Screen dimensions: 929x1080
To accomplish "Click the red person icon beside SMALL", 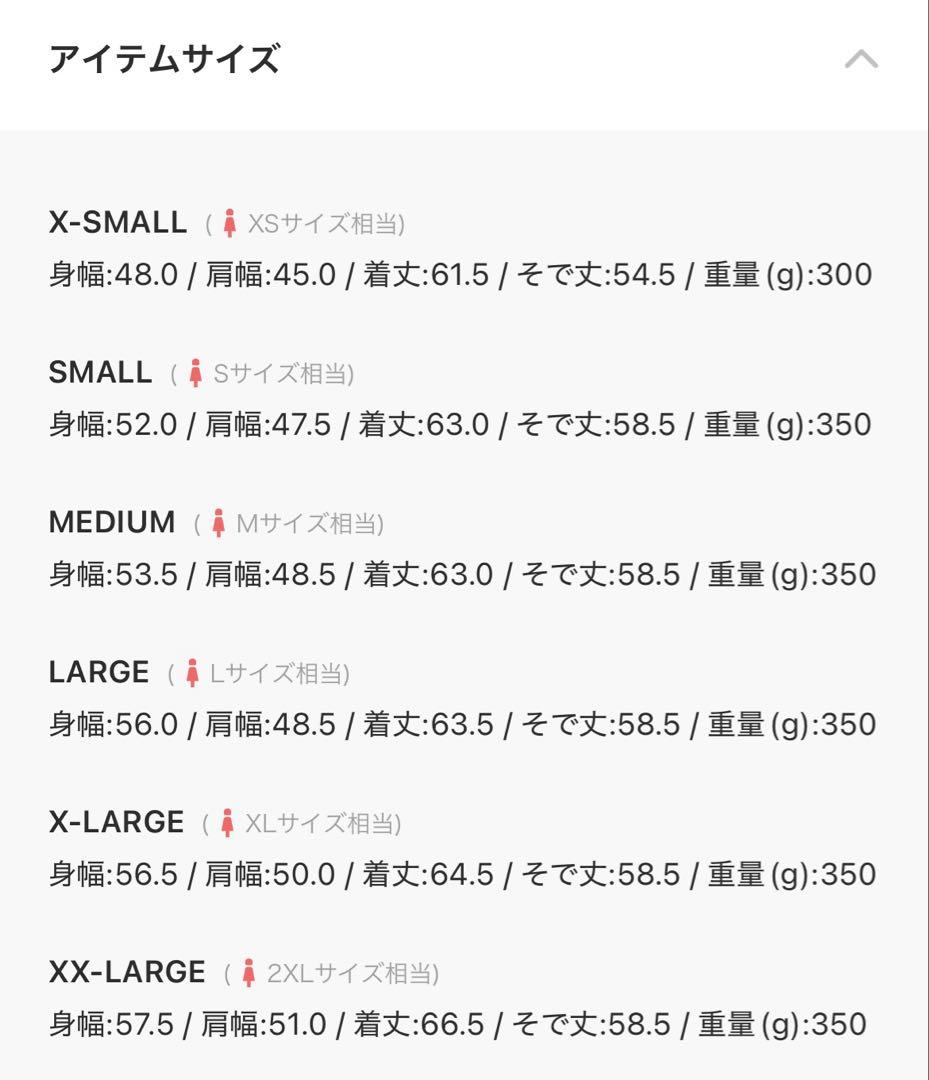I will coord(196,372).
